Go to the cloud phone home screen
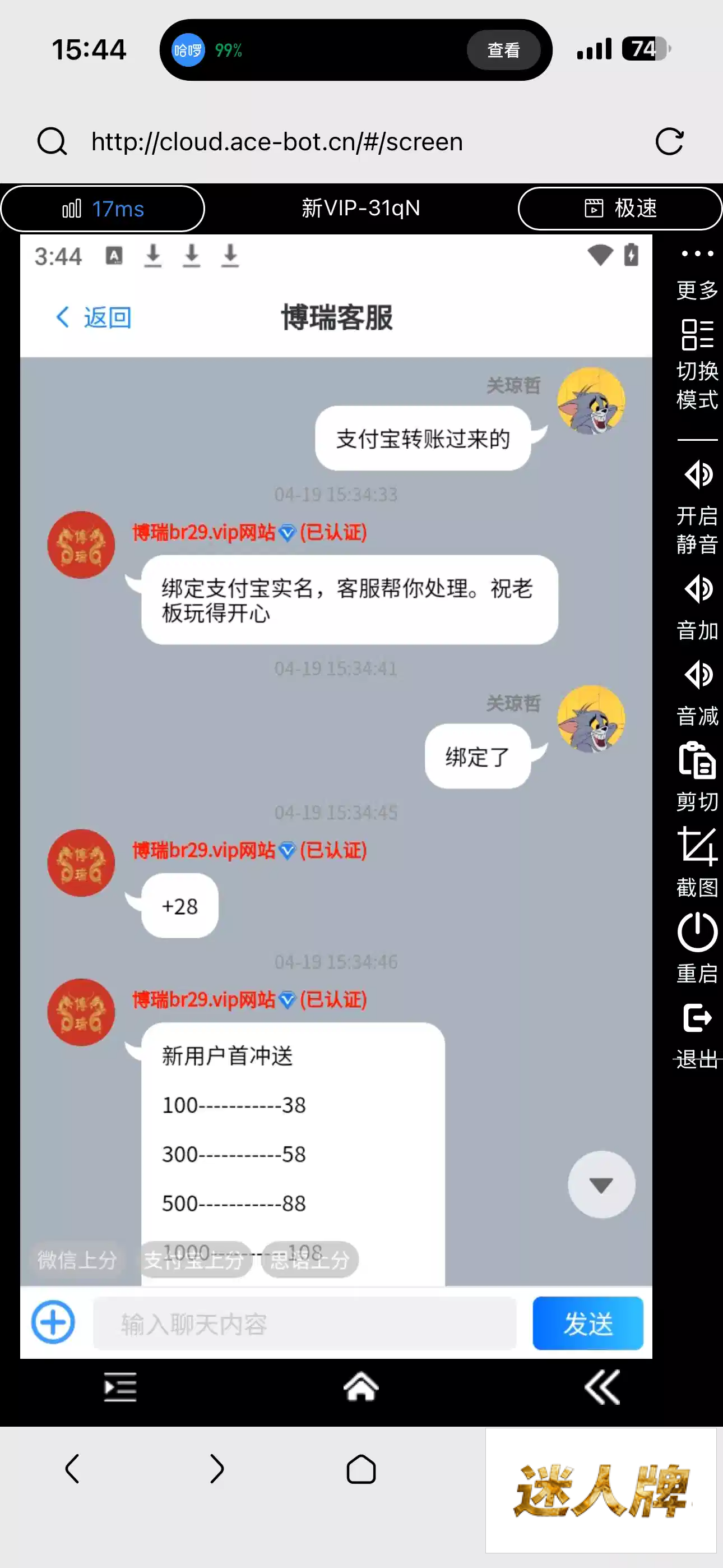Image resolution: width=723 pixels, height=1568 pixels. click(361, 1387)
